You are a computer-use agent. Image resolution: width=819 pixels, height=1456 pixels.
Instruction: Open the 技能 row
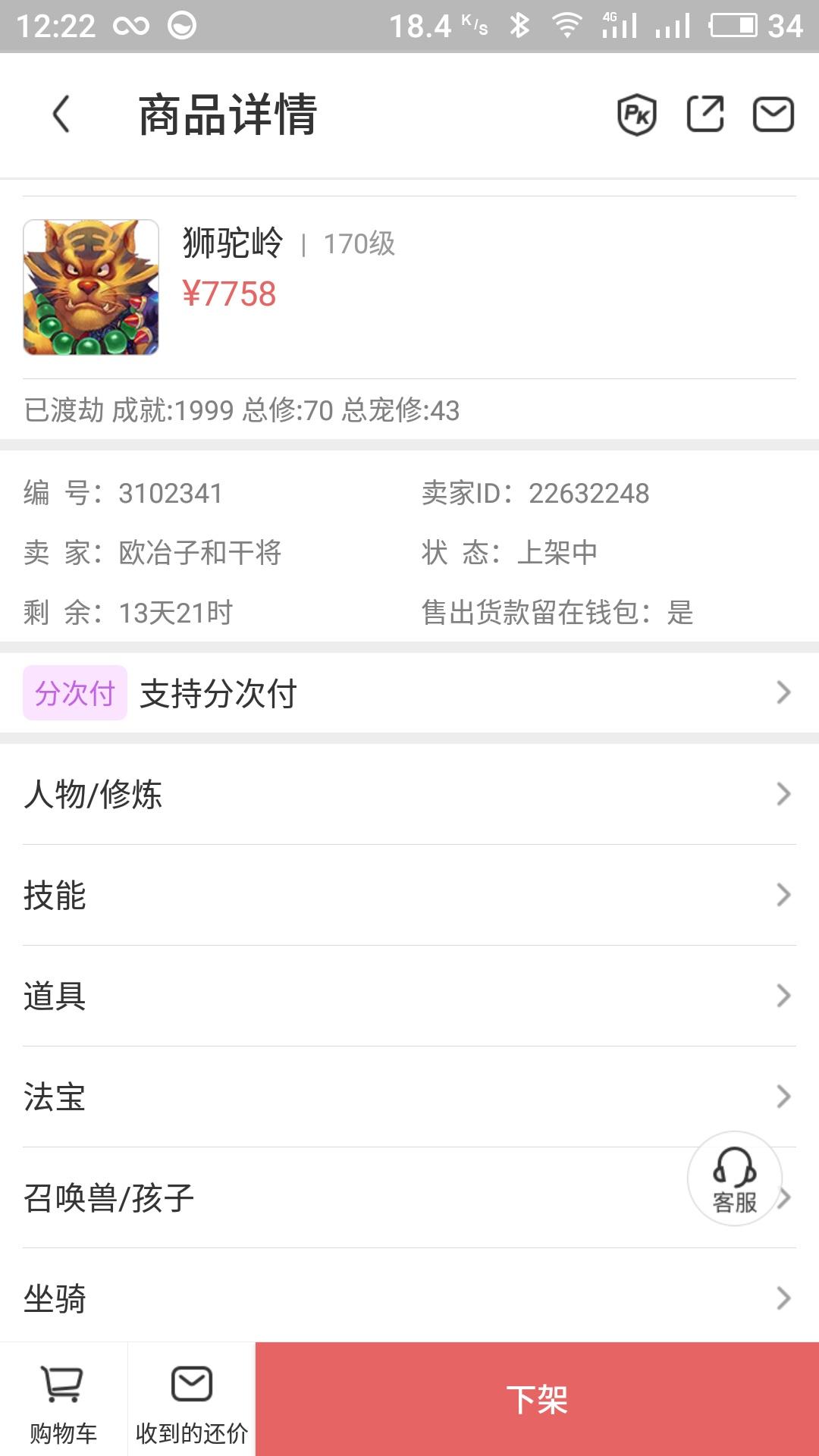pyautogui.click(x=409, y=895)
